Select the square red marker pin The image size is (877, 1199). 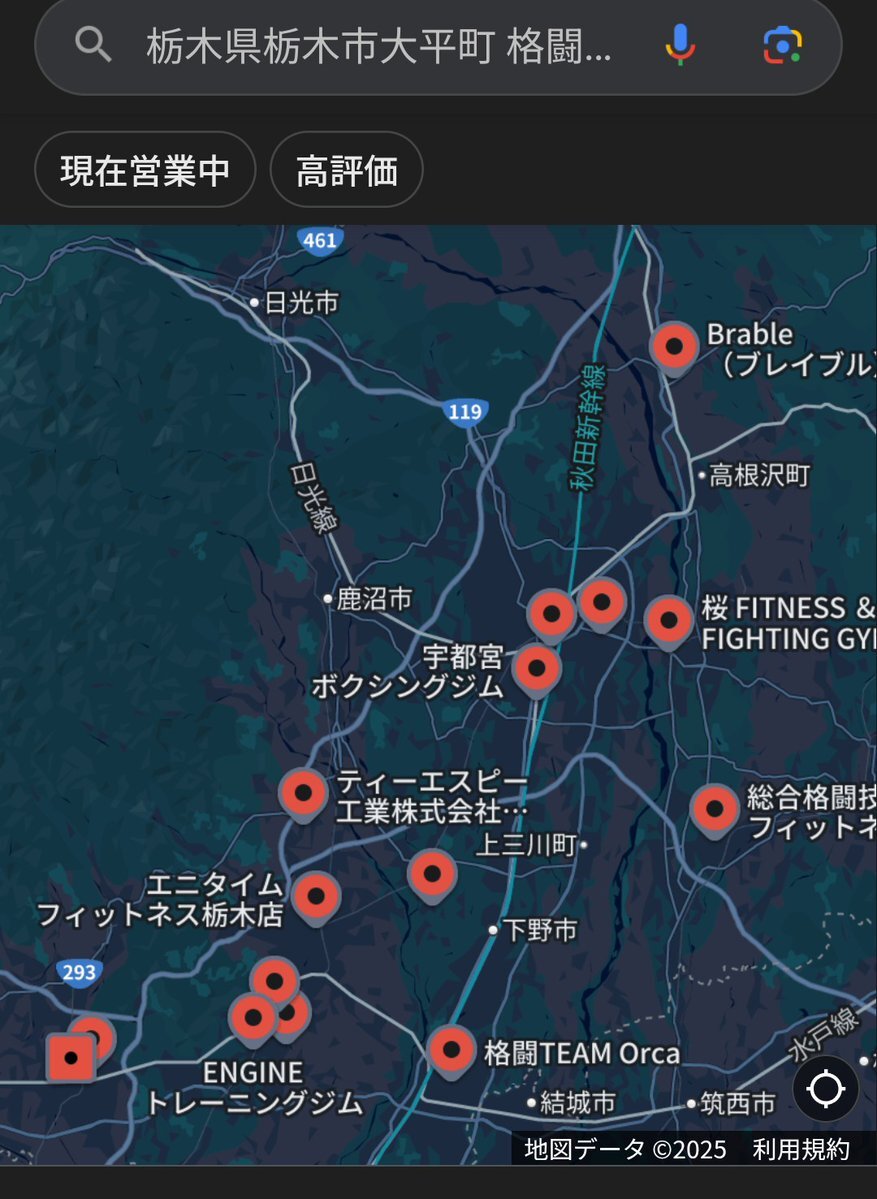71,1058
